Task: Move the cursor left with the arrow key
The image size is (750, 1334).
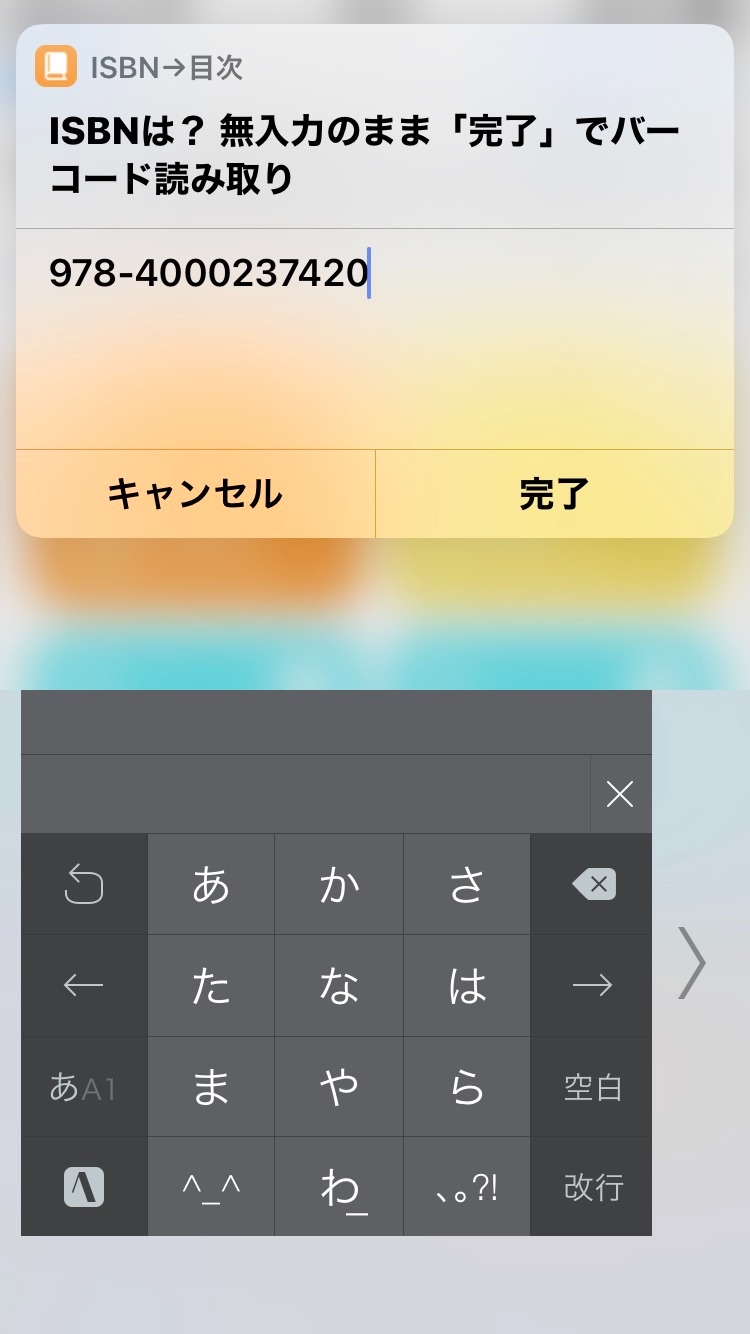Action: click(83, 985)
